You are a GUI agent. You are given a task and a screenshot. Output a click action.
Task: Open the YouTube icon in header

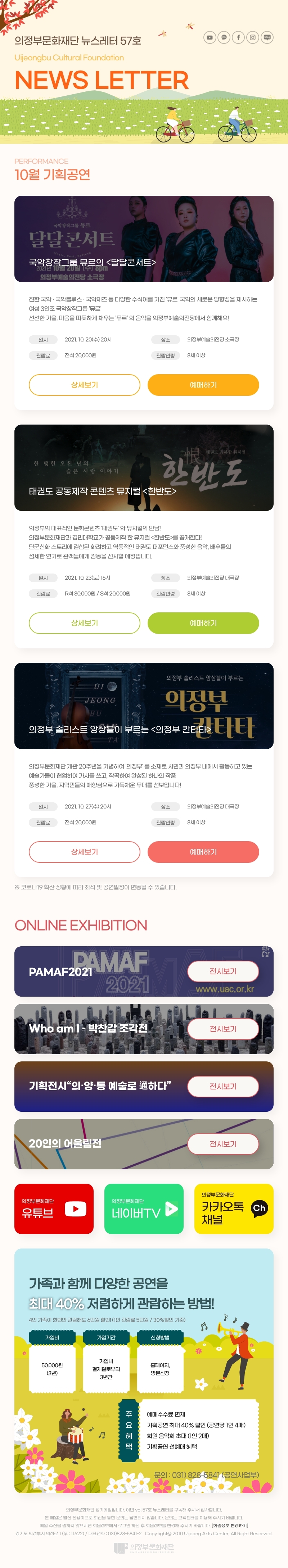[210, 38]
